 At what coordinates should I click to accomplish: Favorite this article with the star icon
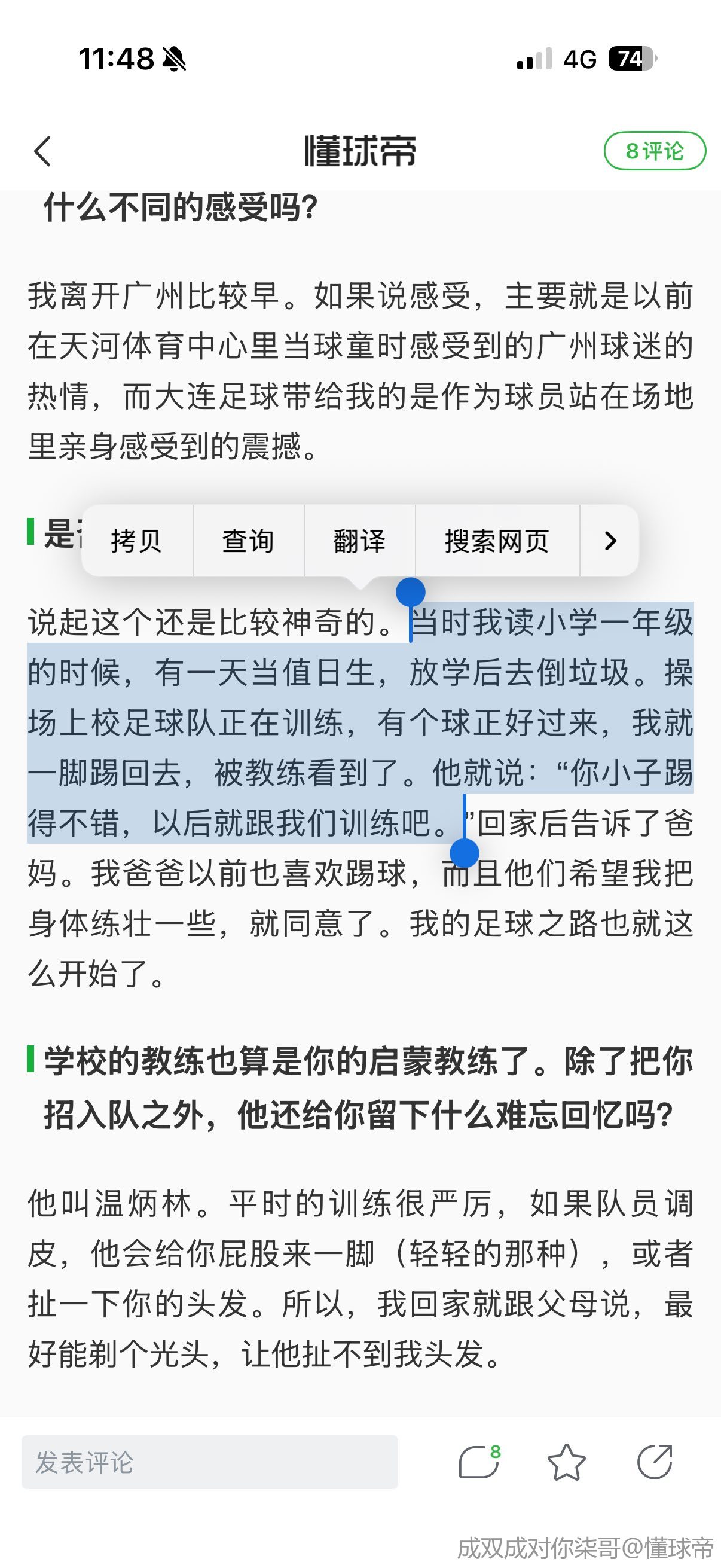point(566,1462)
